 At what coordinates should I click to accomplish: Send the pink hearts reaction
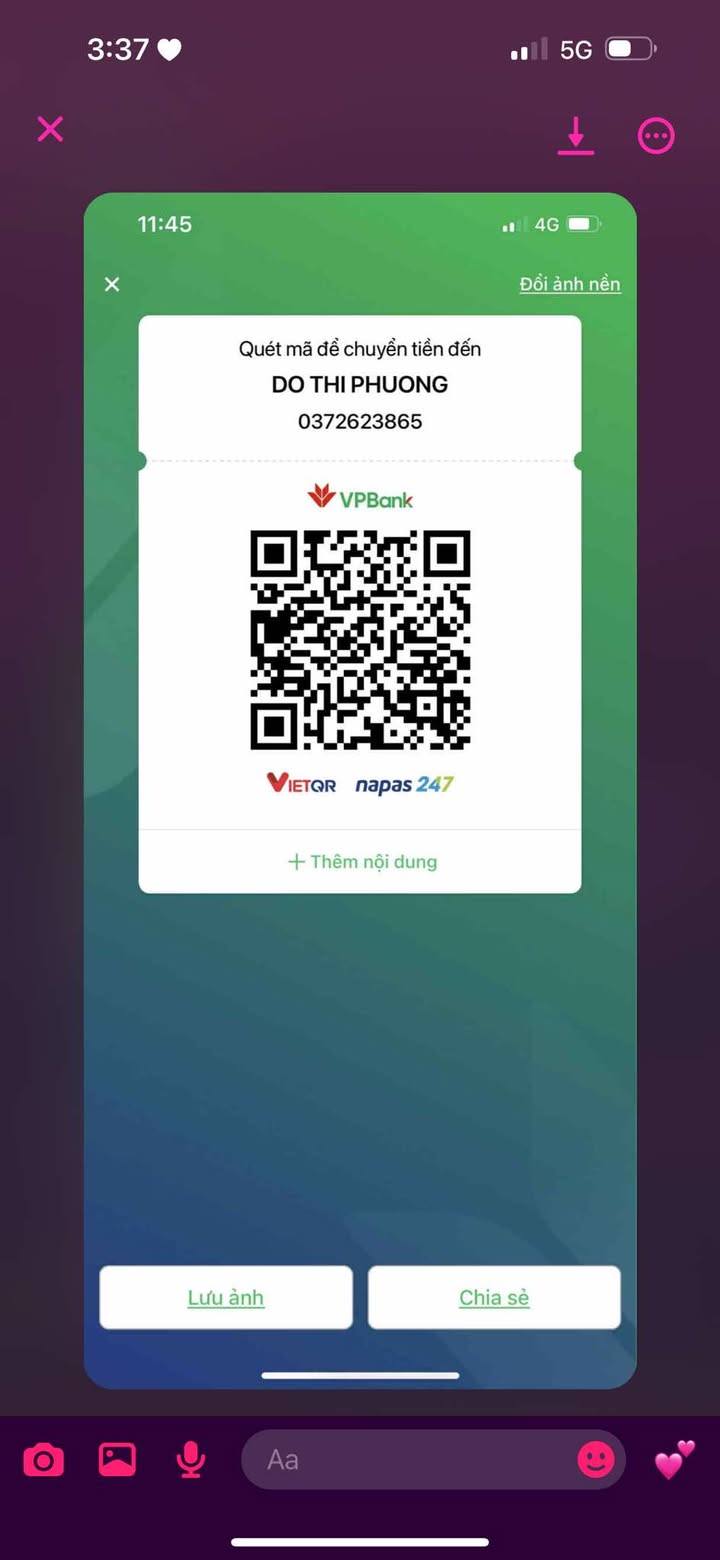(674, 1460)
